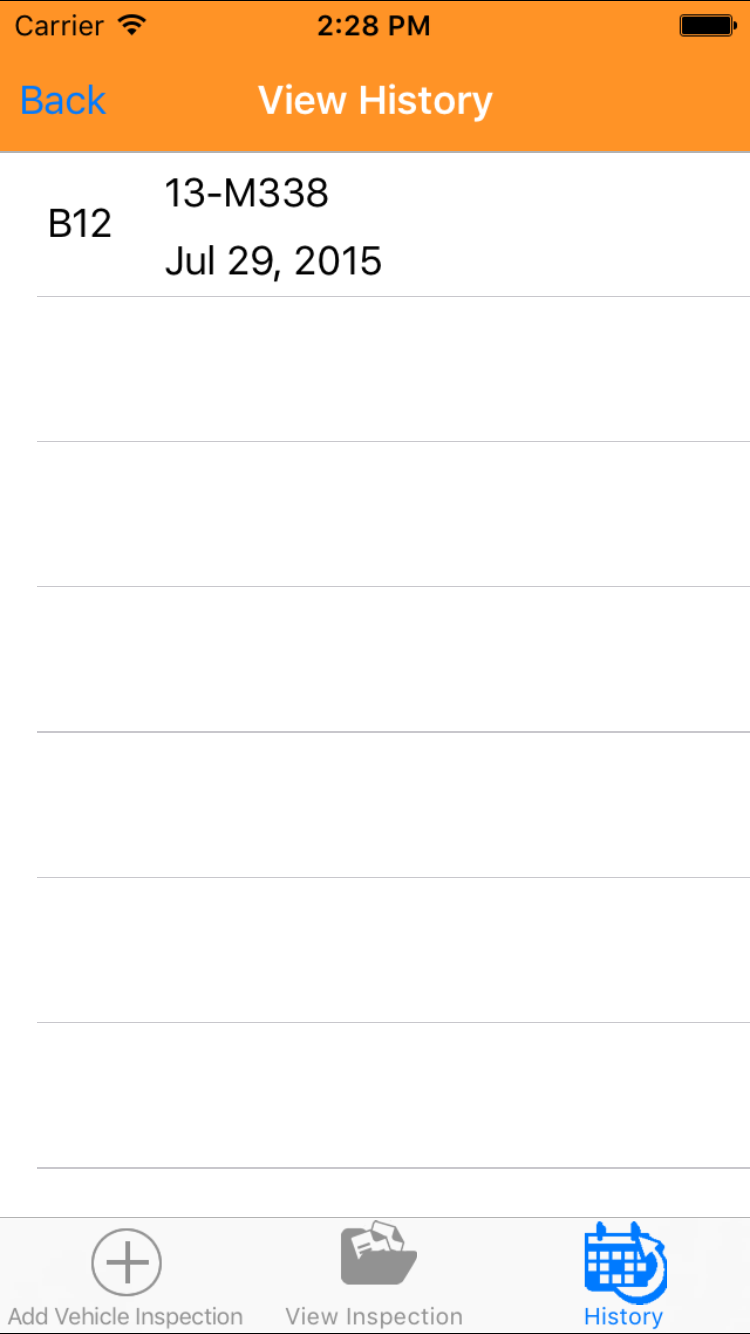Screen dimensions: 750x1334
Task: Switch to the Add Vehicle Inspection tab
Action: 125,1276
